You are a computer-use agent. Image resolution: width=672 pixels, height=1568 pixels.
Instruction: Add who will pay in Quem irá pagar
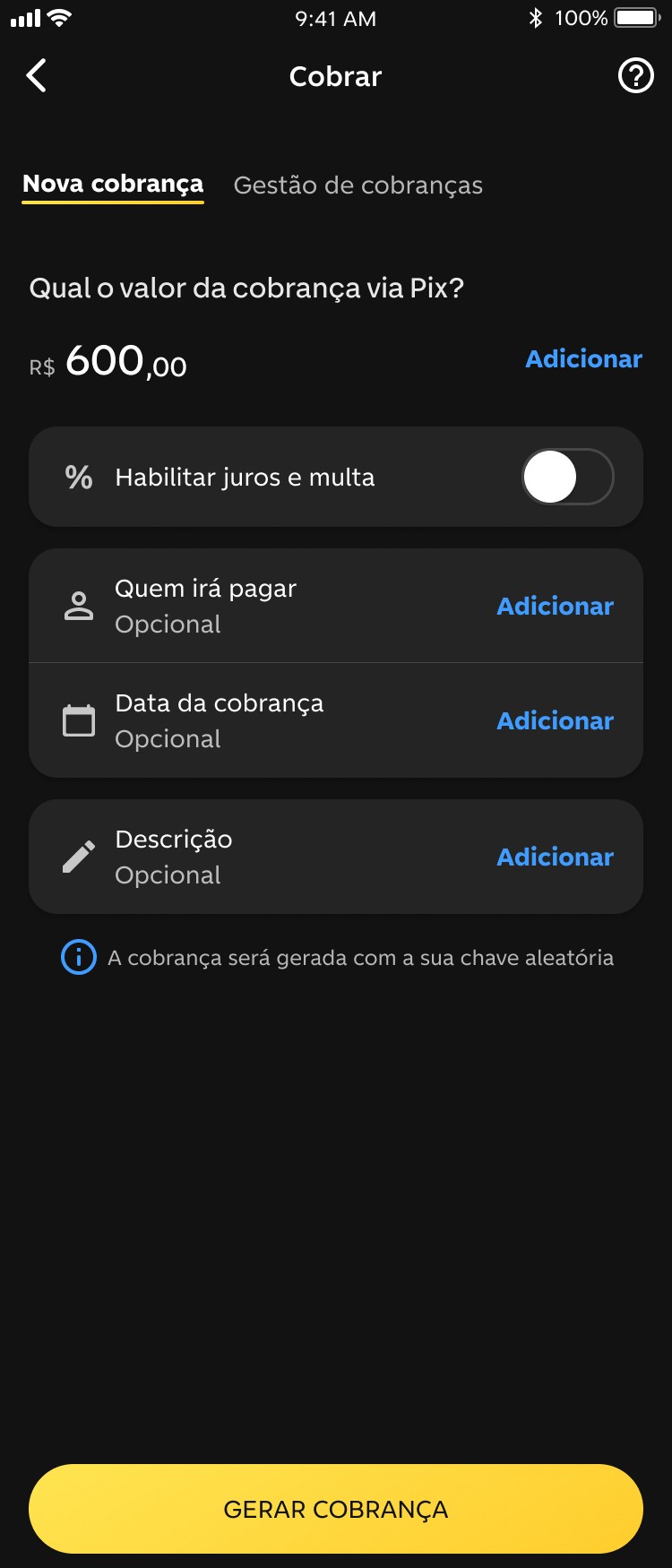coord(555,607)
